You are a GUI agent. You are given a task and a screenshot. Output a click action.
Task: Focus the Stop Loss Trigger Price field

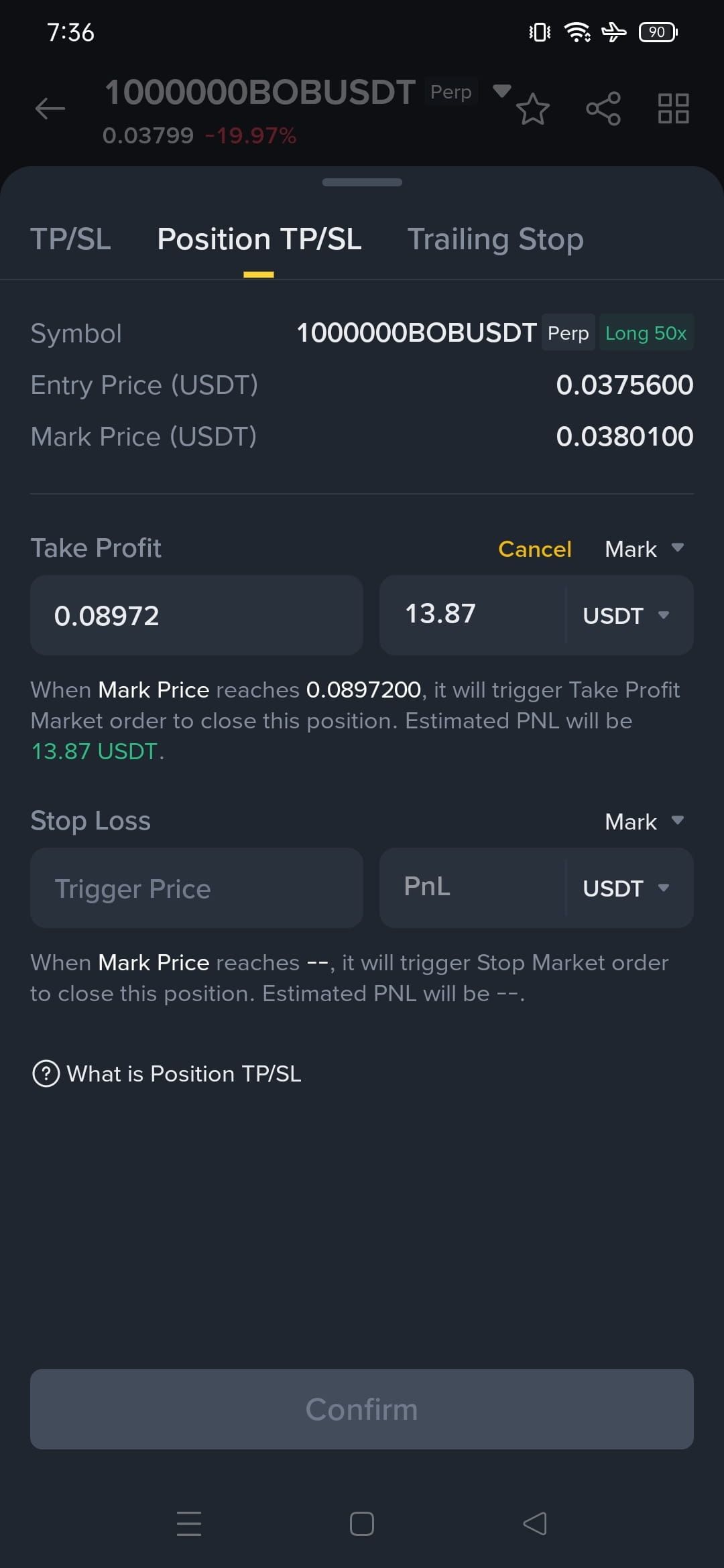(196, 888)
